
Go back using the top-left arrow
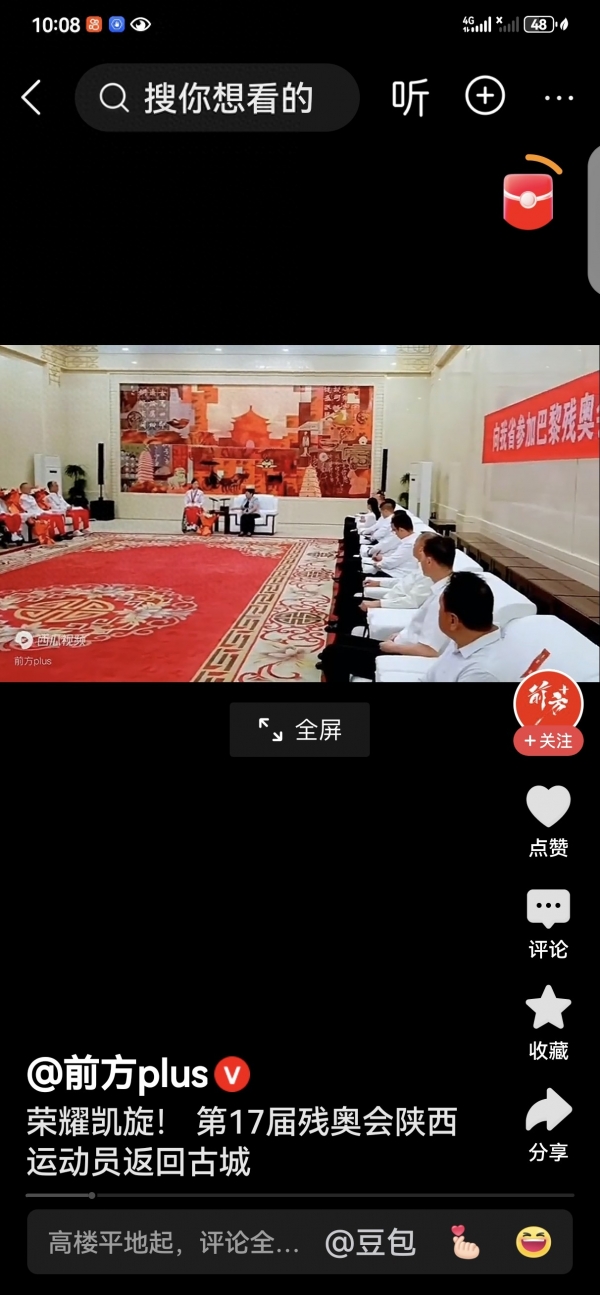pyautogui.click(x=32, y=97)
